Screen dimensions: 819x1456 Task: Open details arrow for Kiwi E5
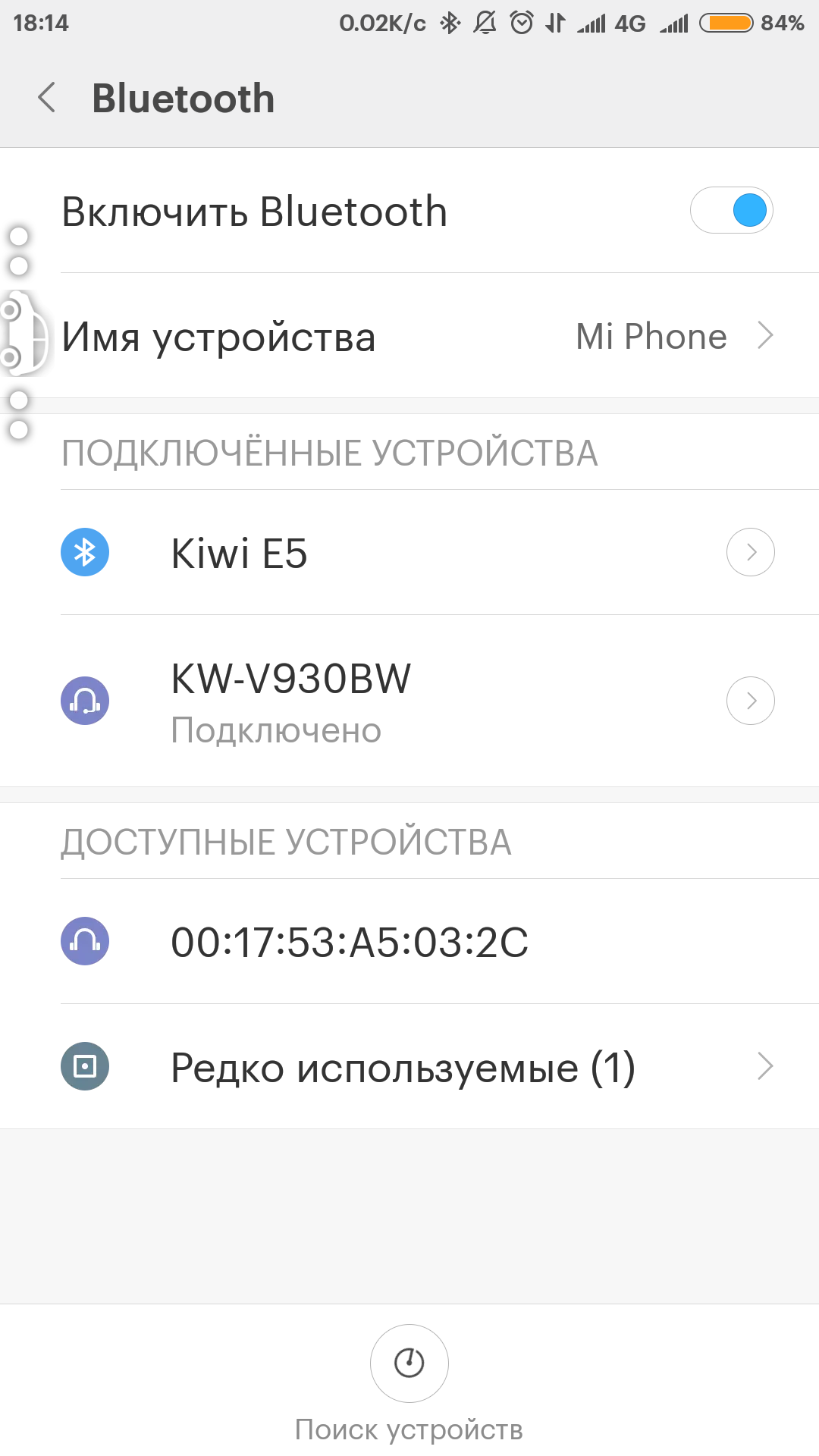click(750, 552)
